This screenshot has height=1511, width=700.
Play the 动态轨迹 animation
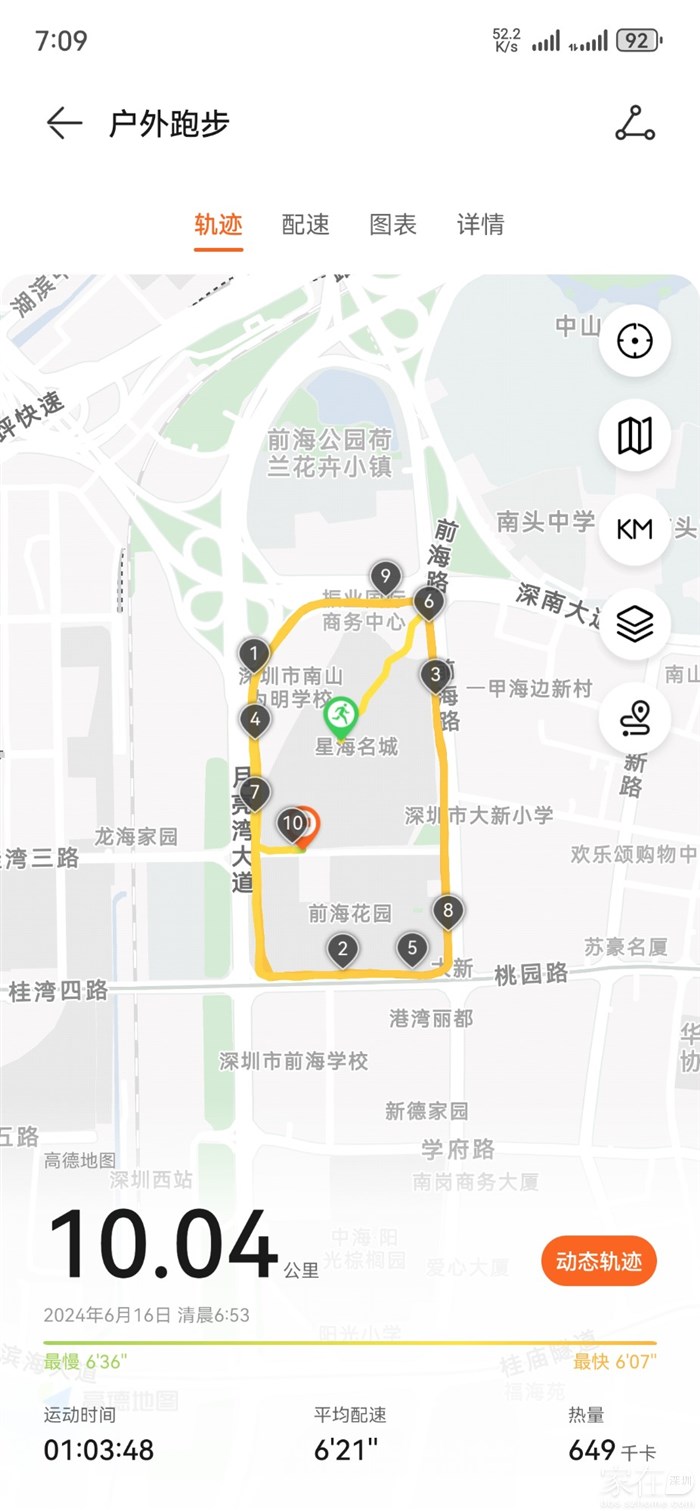pos(598,1261)
